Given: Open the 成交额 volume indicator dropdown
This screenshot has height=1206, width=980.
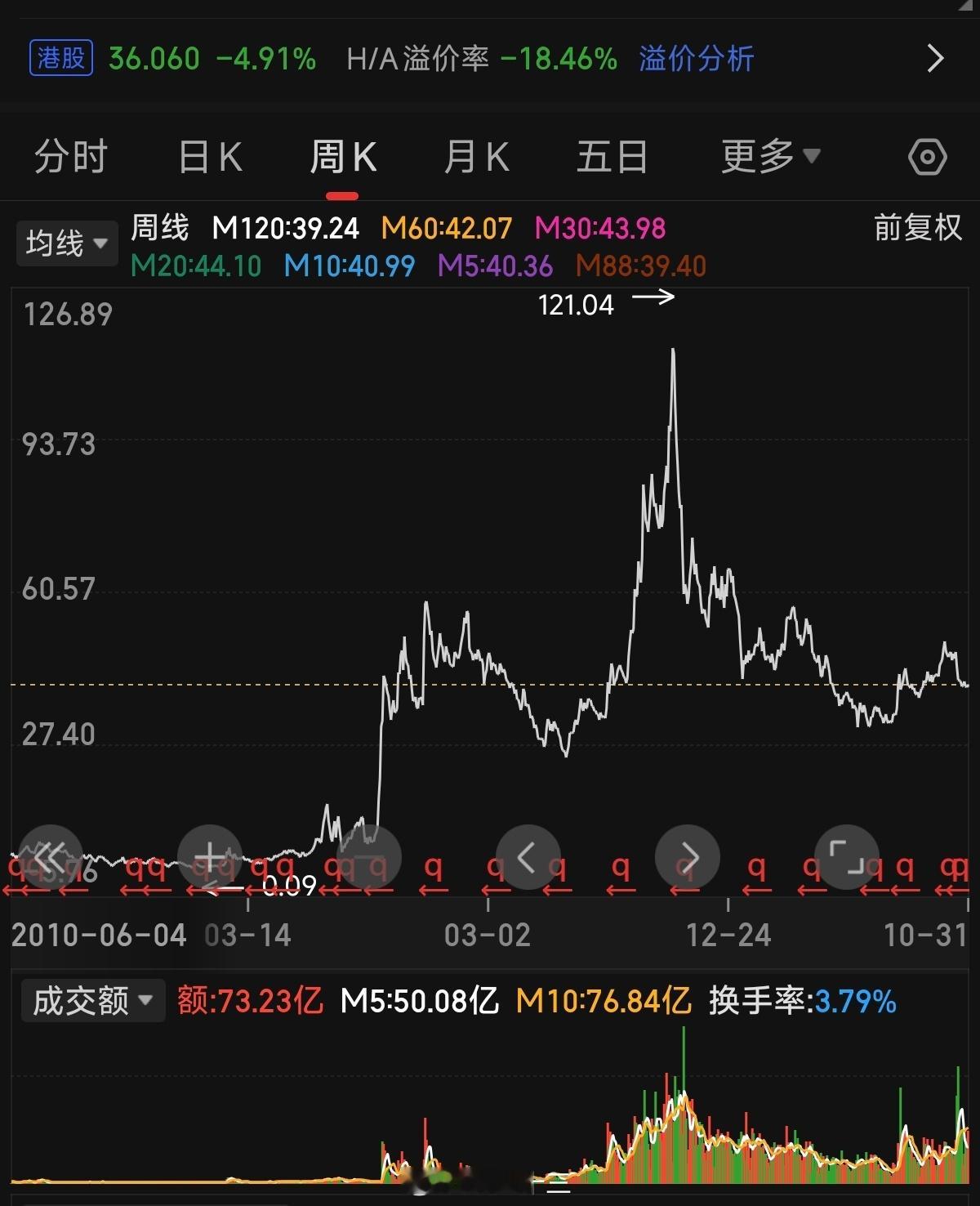Looking at the screenshot, I should [91, 1000].
